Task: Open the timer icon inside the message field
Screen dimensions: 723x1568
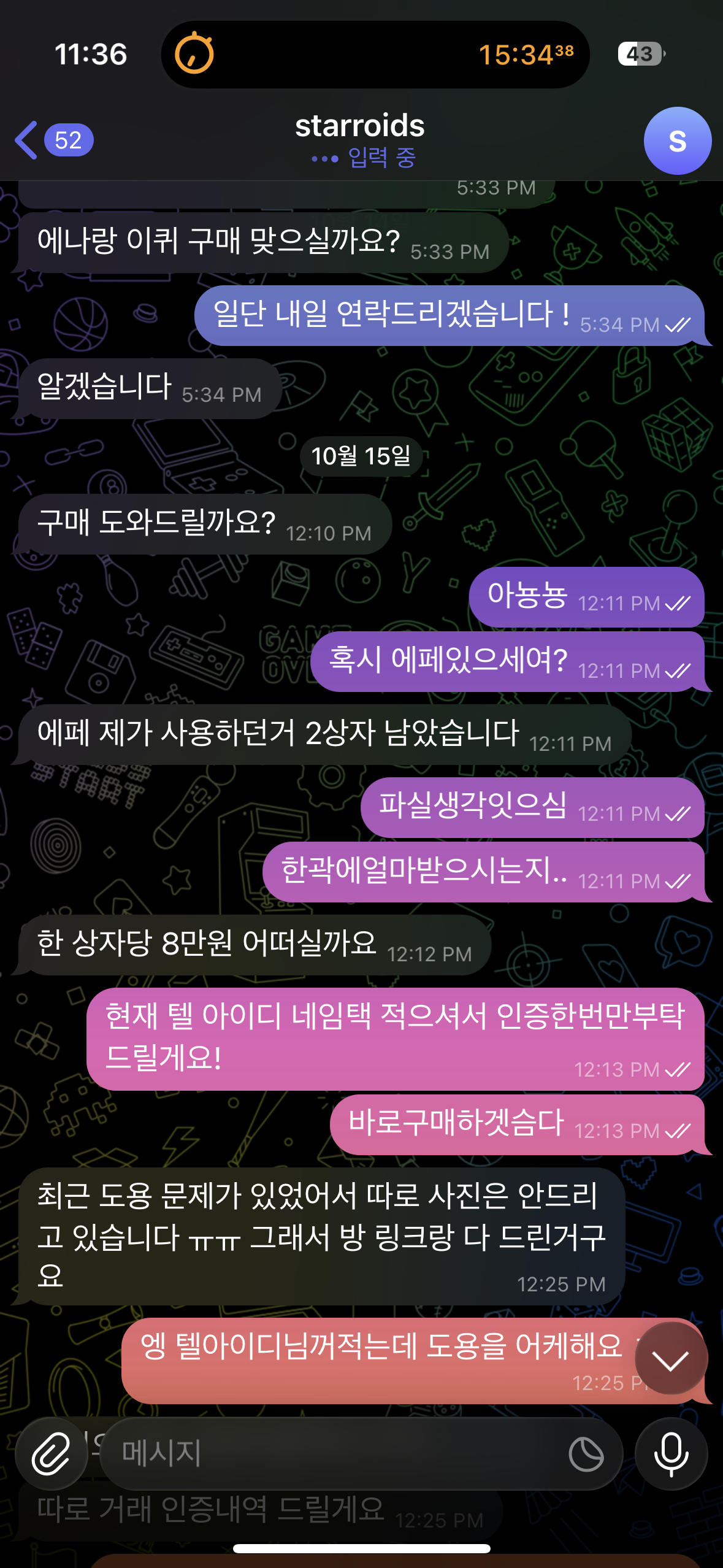Action: pyautogui.click(x=586, y=1454)
